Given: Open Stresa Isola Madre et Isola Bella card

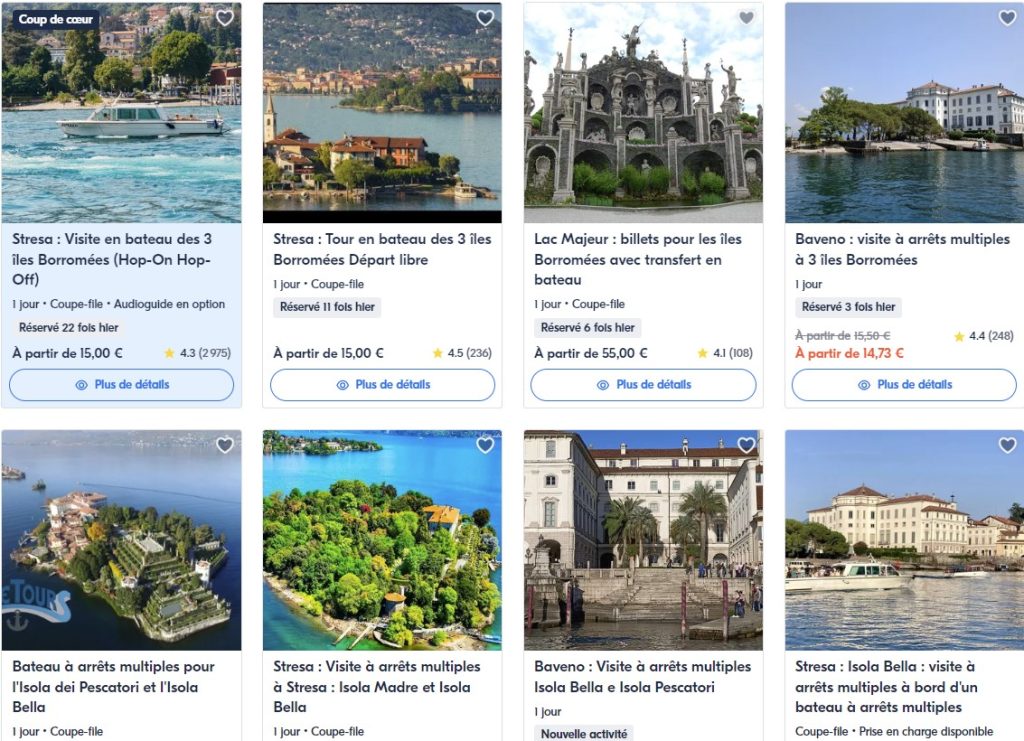Looking at the screenshot, I should pyautogui.click(x=376, y=686).
